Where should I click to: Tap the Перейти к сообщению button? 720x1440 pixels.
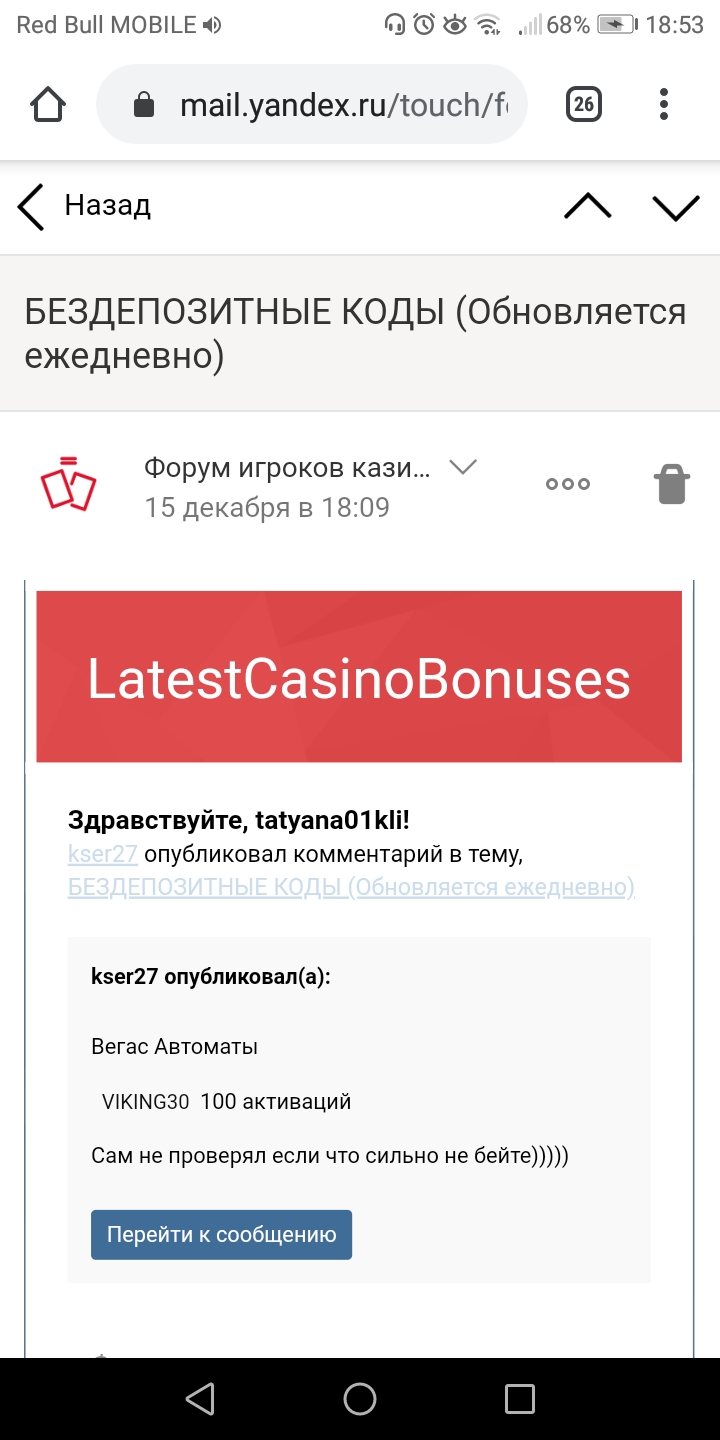[x=221, y=1234]
